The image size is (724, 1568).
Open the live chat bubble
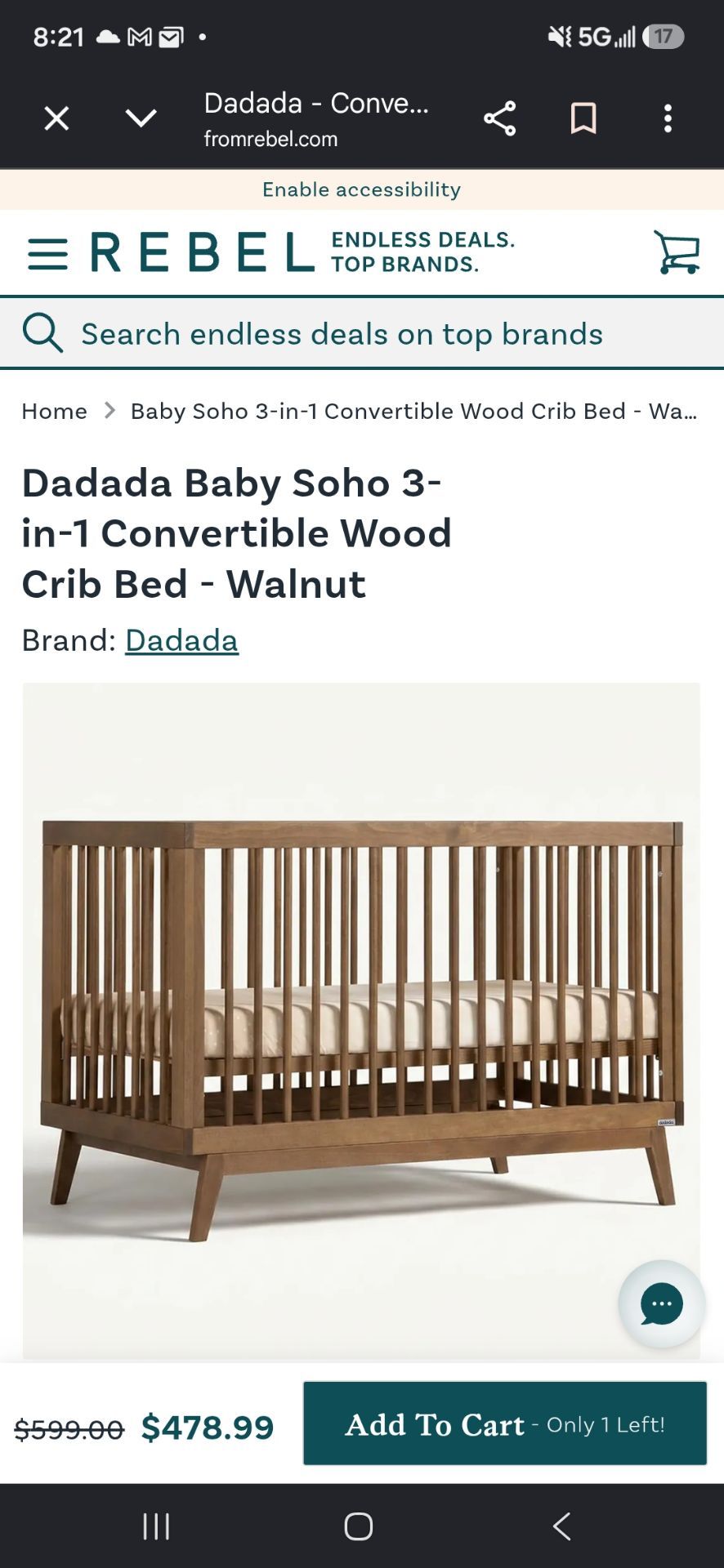click(662, 1304)
